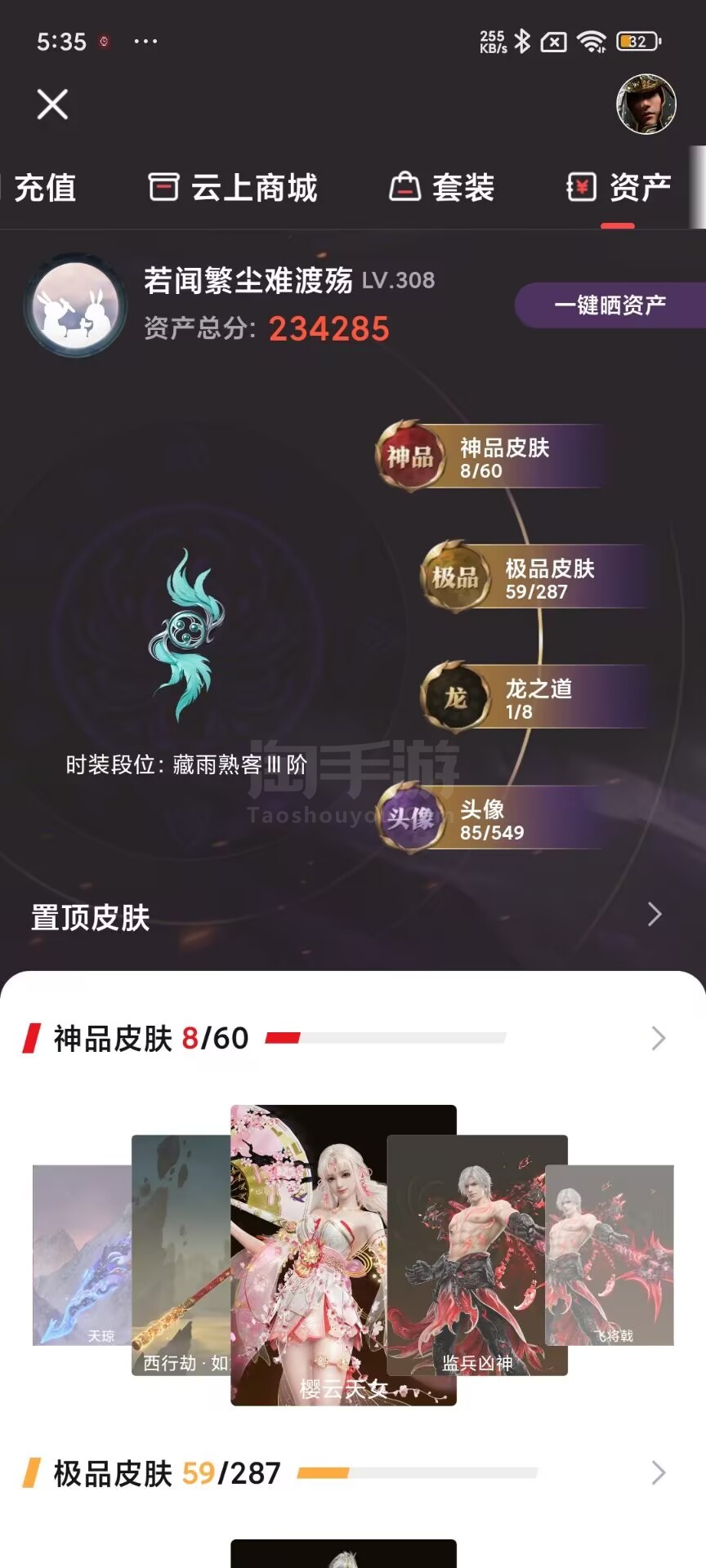Switch to the 套装 tab
This screenshot has width=706, height=1568.
pyautogui.click(x=442, y=188)
